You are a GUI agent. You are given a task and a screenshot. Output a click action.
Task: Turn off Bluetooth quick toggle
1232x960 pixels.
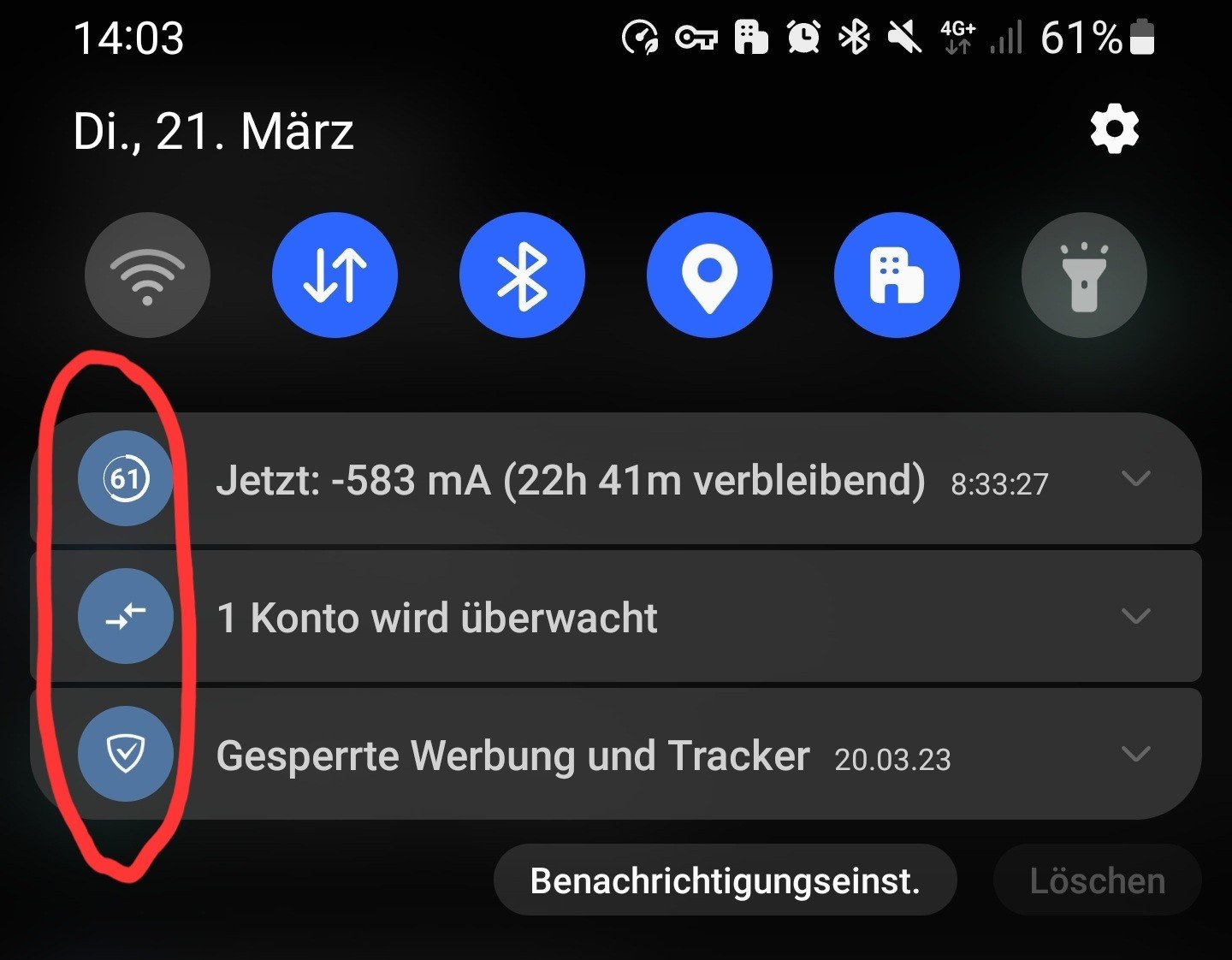pos(522,275)
